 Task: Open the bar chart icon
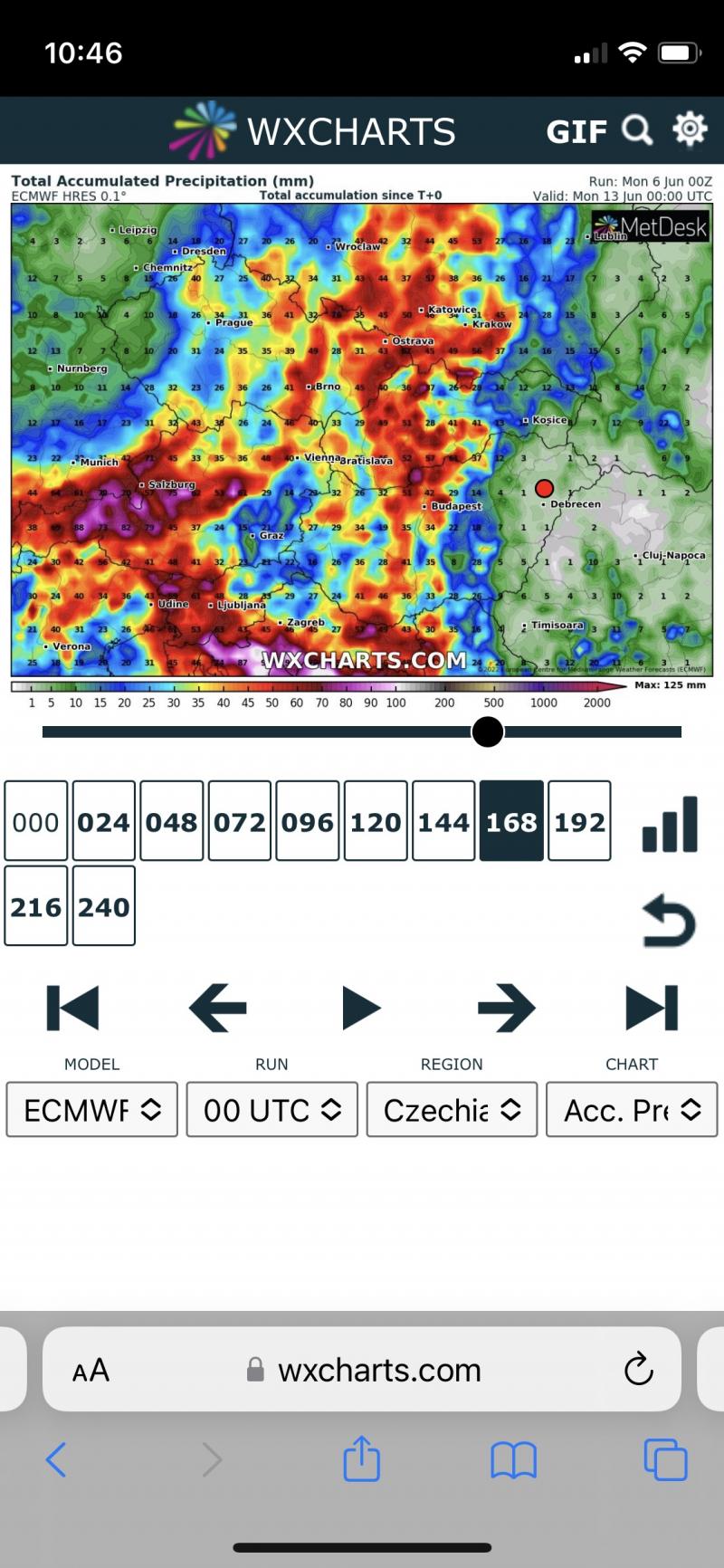point(670,824)
